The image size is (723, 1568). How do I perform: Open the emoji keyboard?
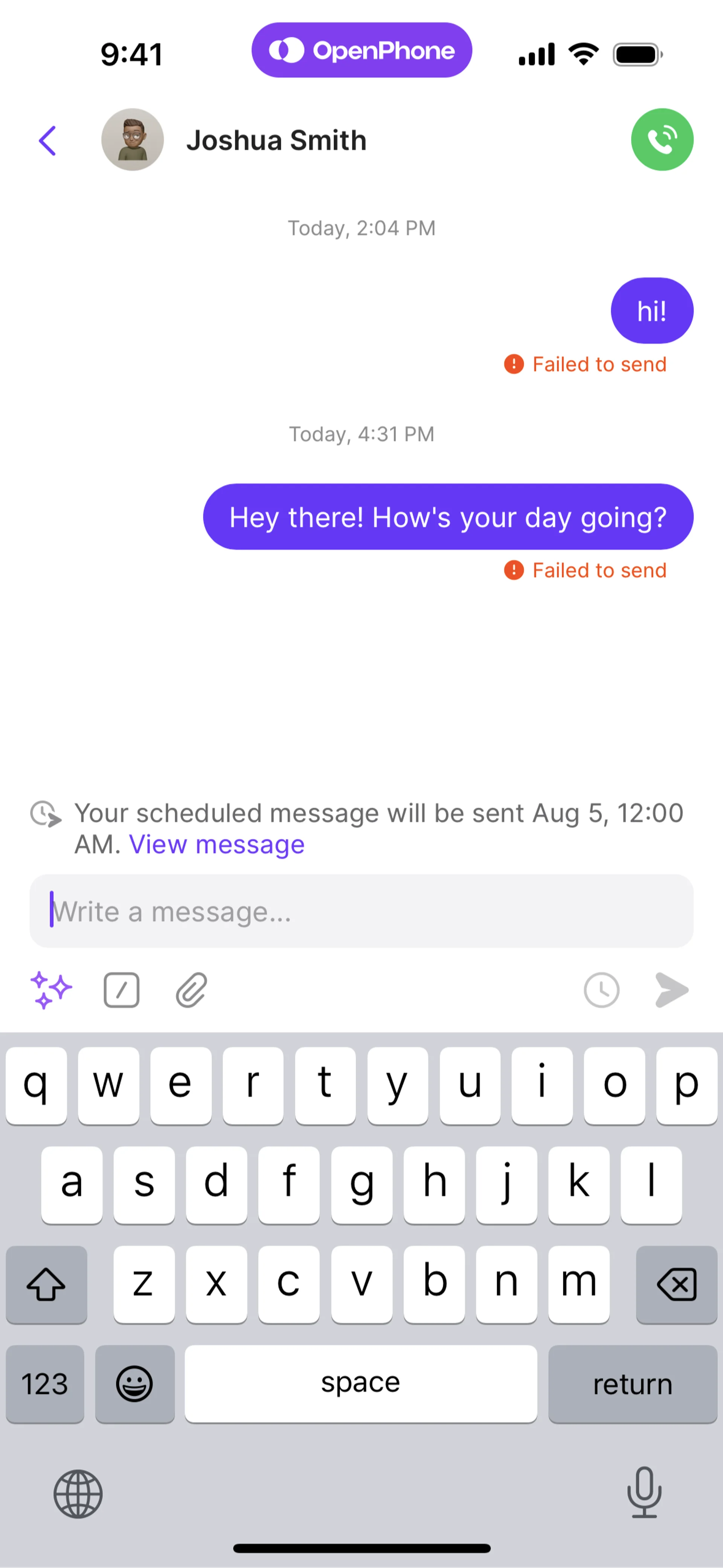tap(134, 1383)
